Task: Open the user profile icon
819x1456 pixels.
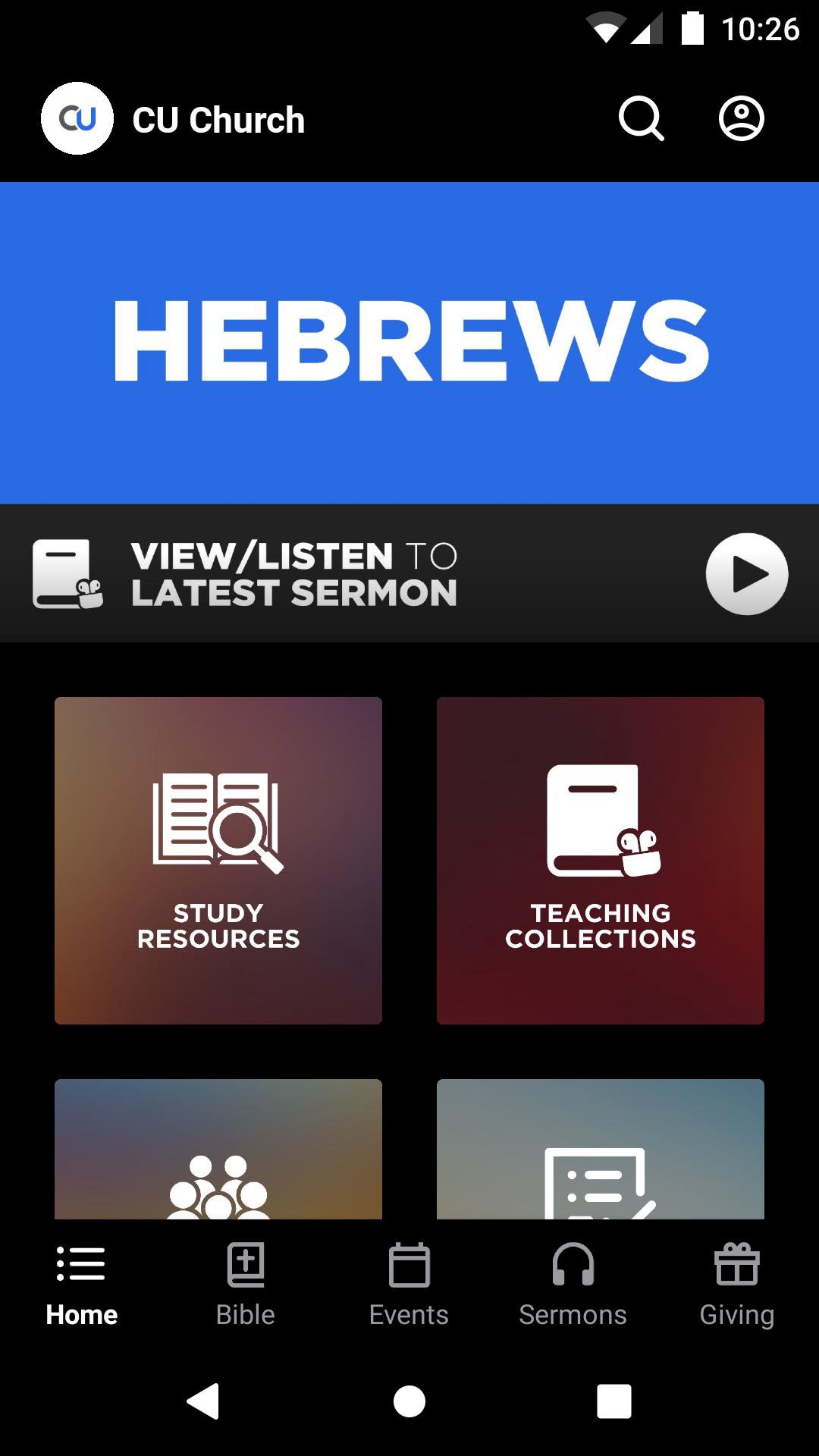Action: (x=741, y=119)
